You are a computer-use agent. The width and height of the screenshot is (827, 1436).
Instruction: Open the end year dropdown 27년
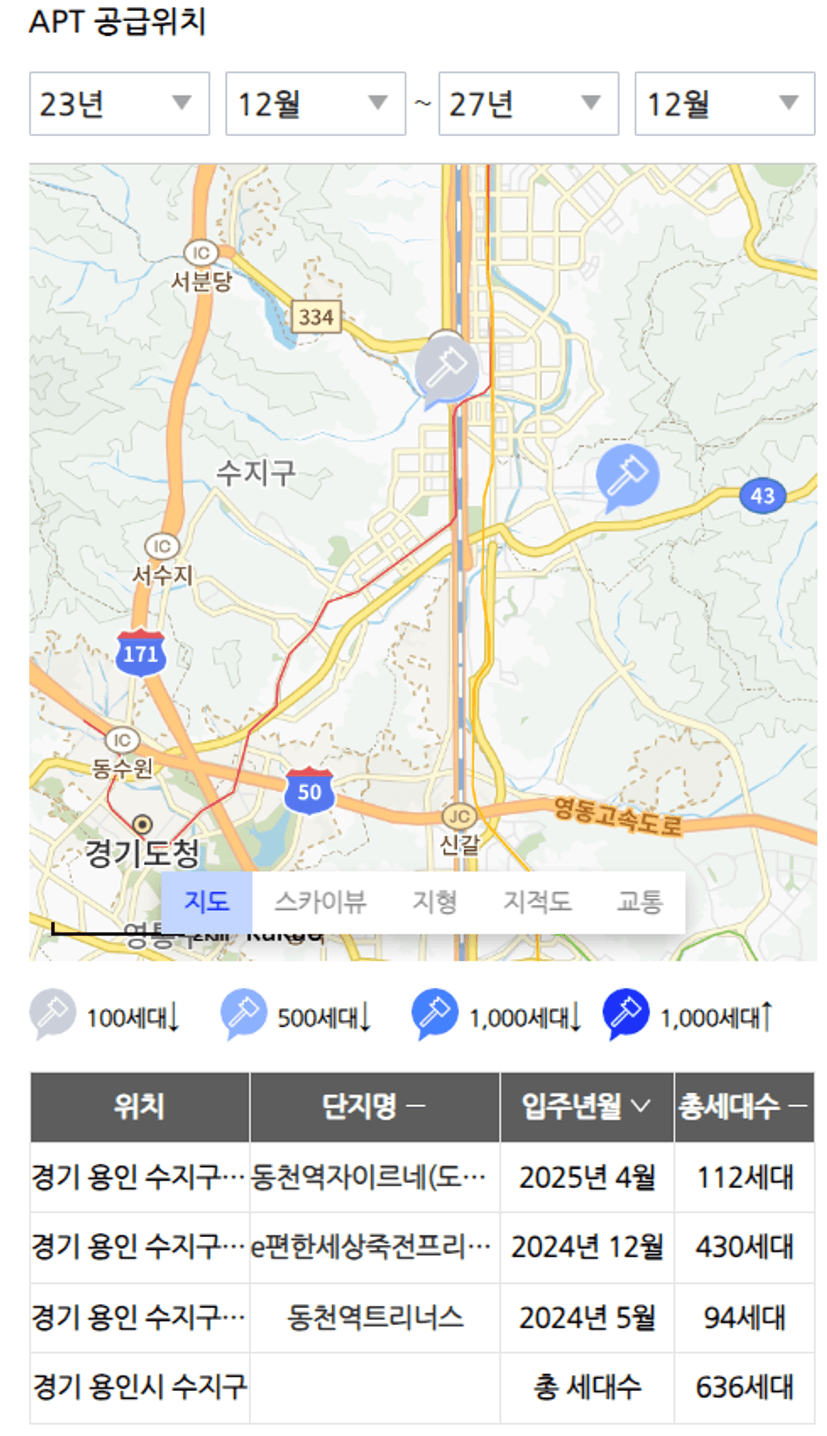pyautogui.click(x=528, y=104)
